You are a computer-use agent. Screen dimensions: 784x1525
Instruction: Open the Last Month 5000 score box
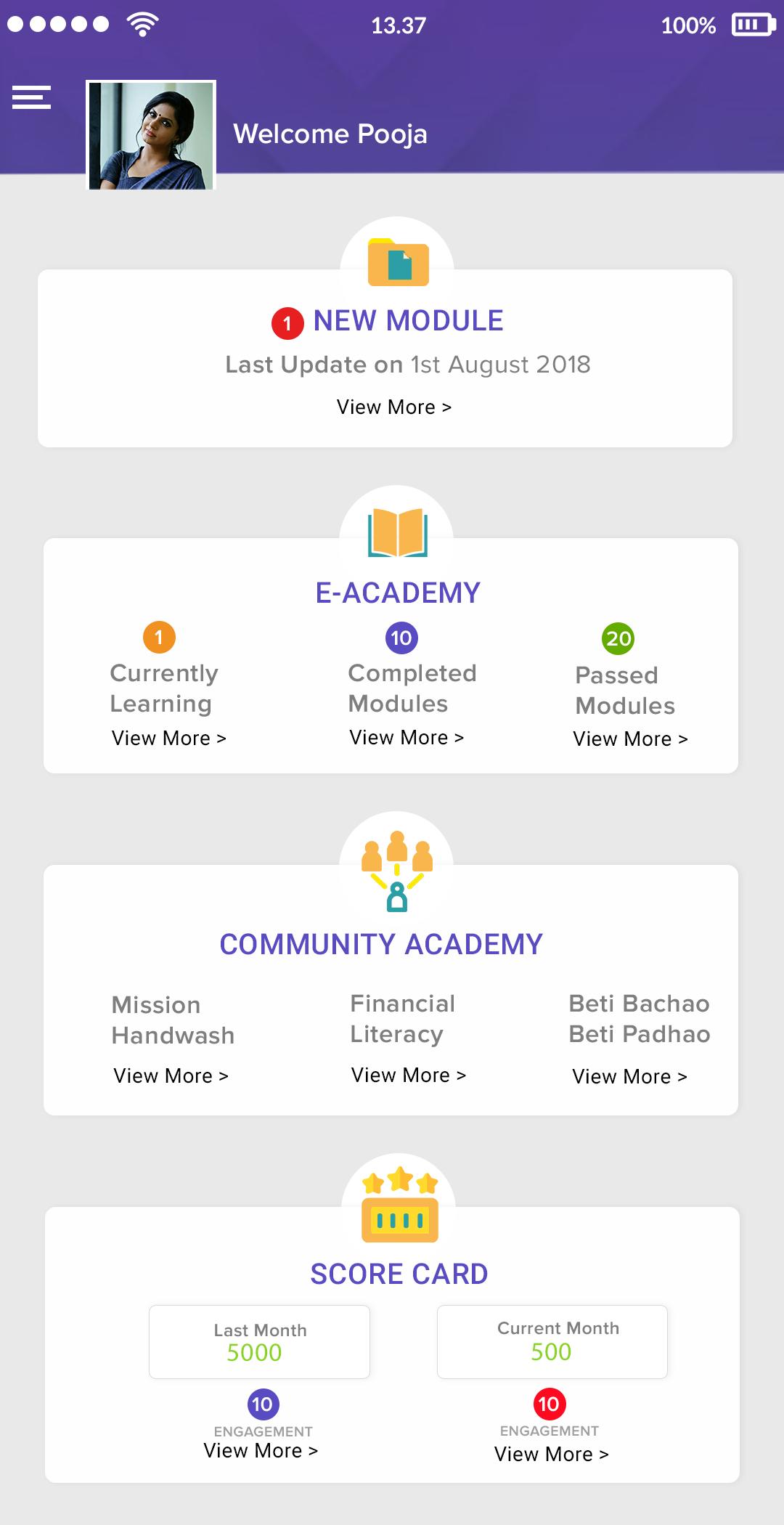259,1342
